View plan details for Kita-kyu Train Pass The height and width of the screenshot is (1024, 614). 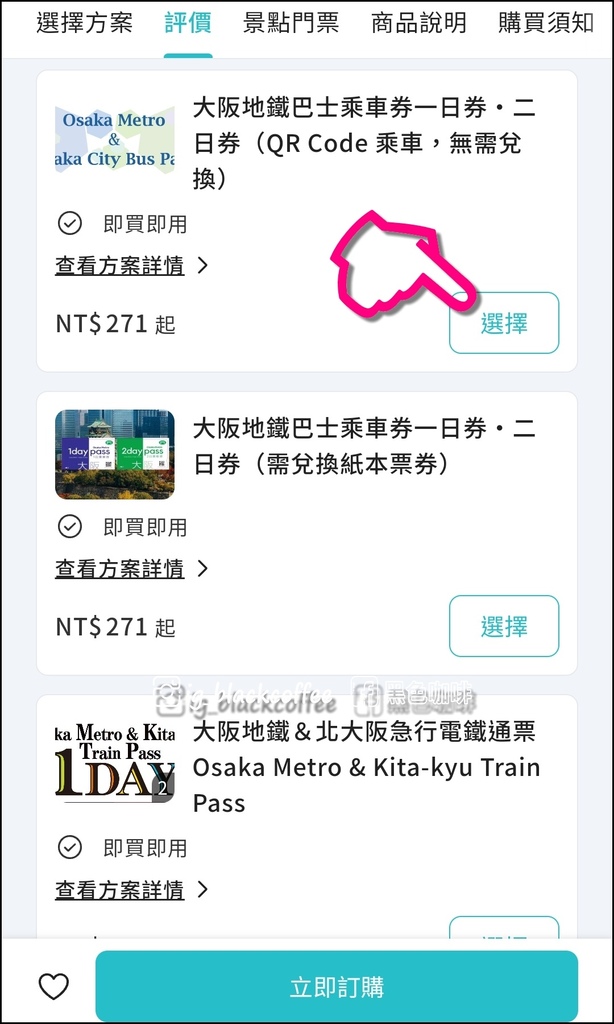131,889
